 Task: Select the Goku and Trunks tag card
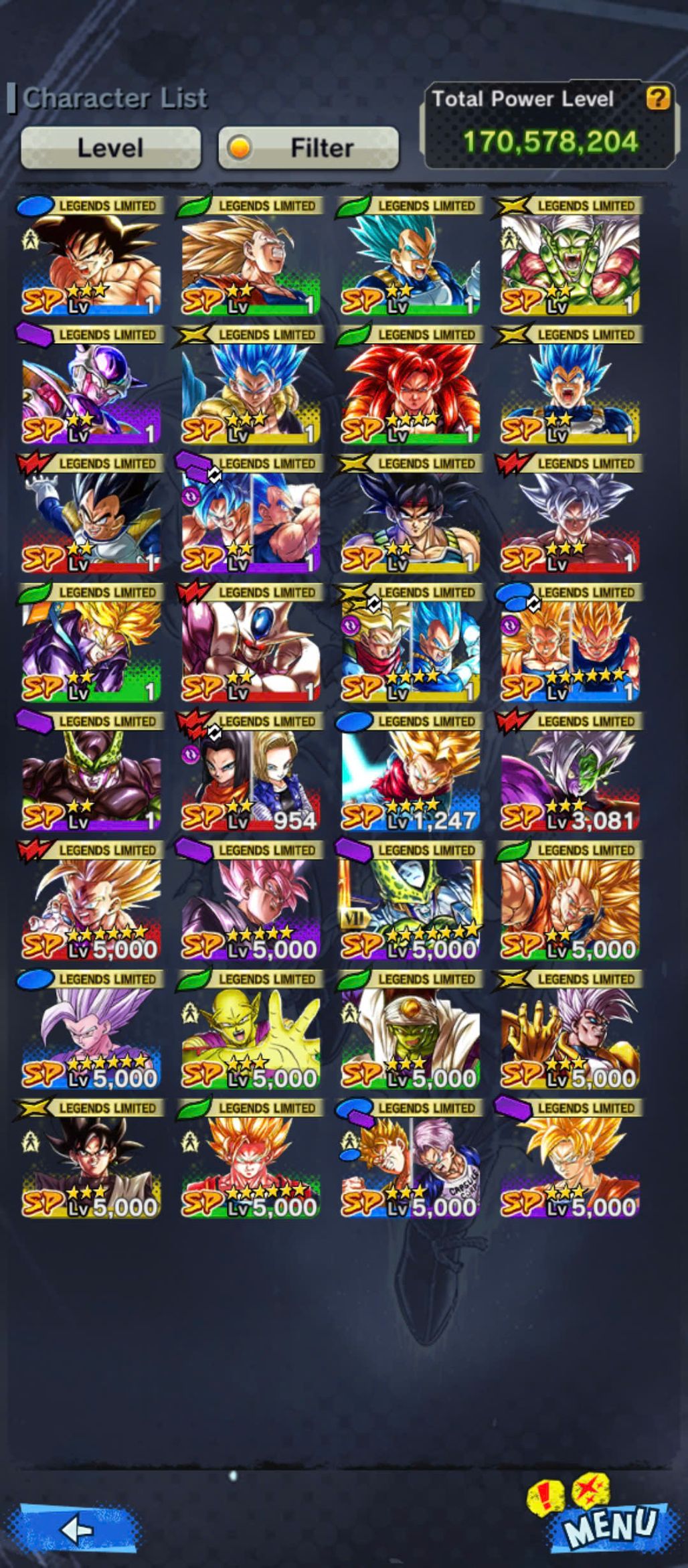[410, 1160]
